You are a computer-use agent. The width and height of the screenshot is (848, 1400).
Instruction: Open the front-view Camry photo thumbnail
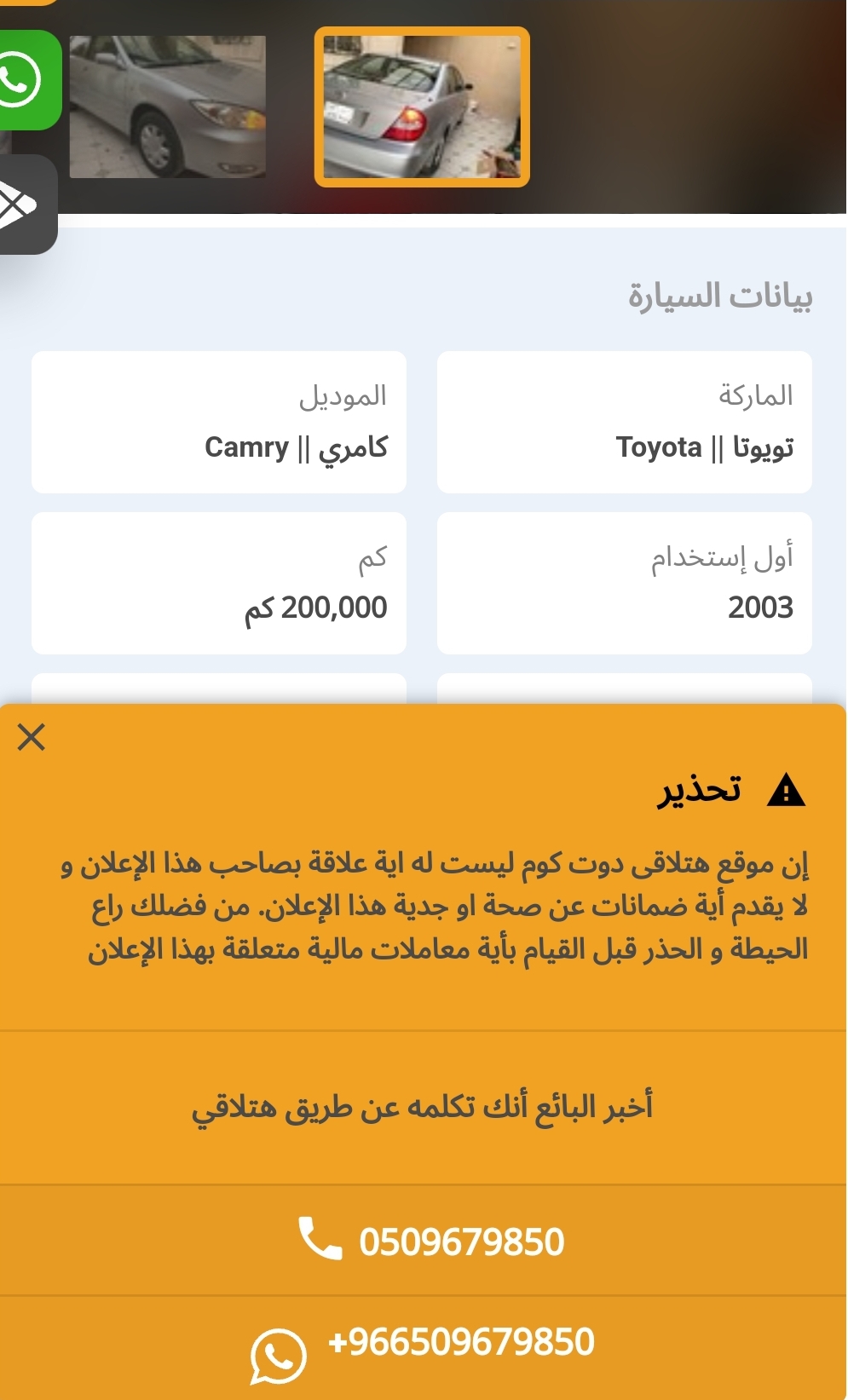(x=168, y=107)
